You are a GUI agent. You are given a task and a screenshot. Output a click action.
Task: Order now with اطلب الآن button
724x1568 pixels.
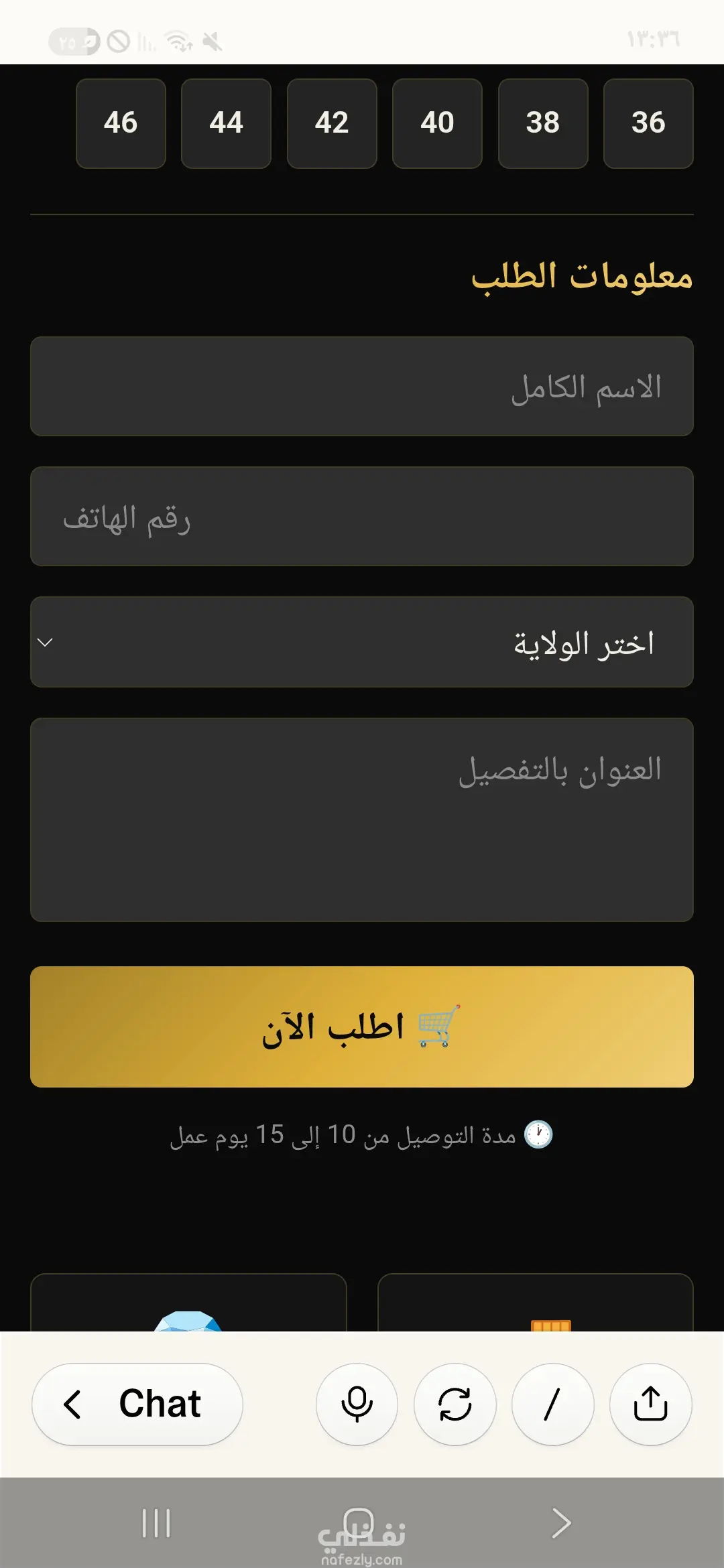click(x=362, y=1027)
